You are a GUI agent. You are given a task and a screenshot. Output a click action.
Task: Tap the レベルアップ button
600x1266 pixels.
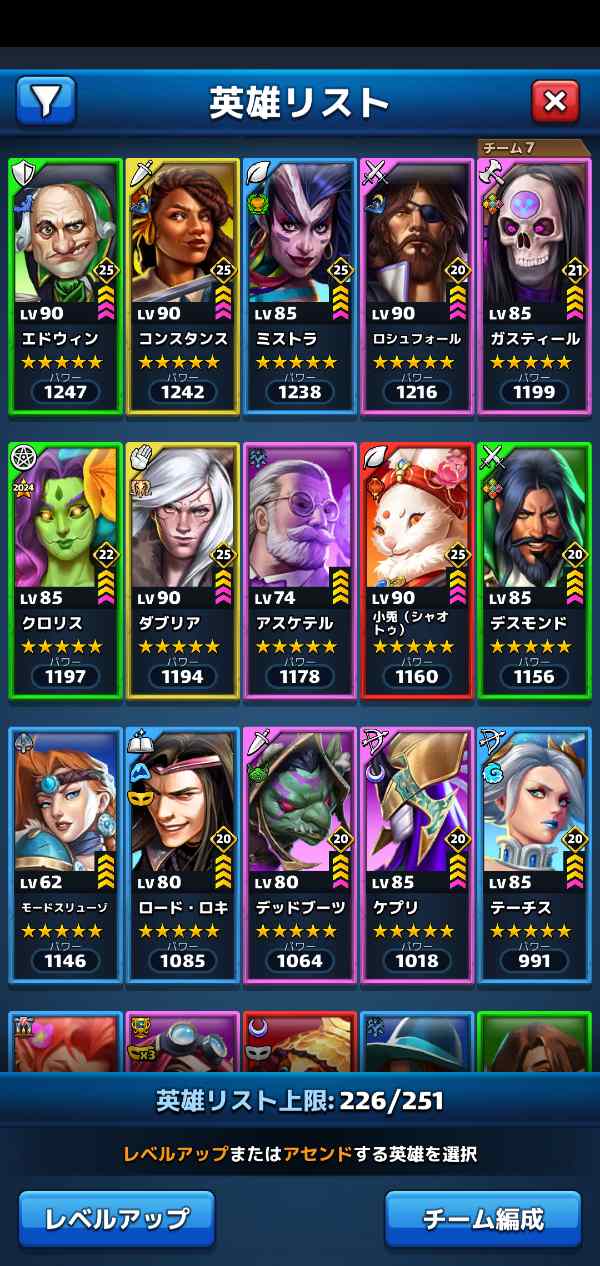pyautogui.click(x=116, y=1219)
